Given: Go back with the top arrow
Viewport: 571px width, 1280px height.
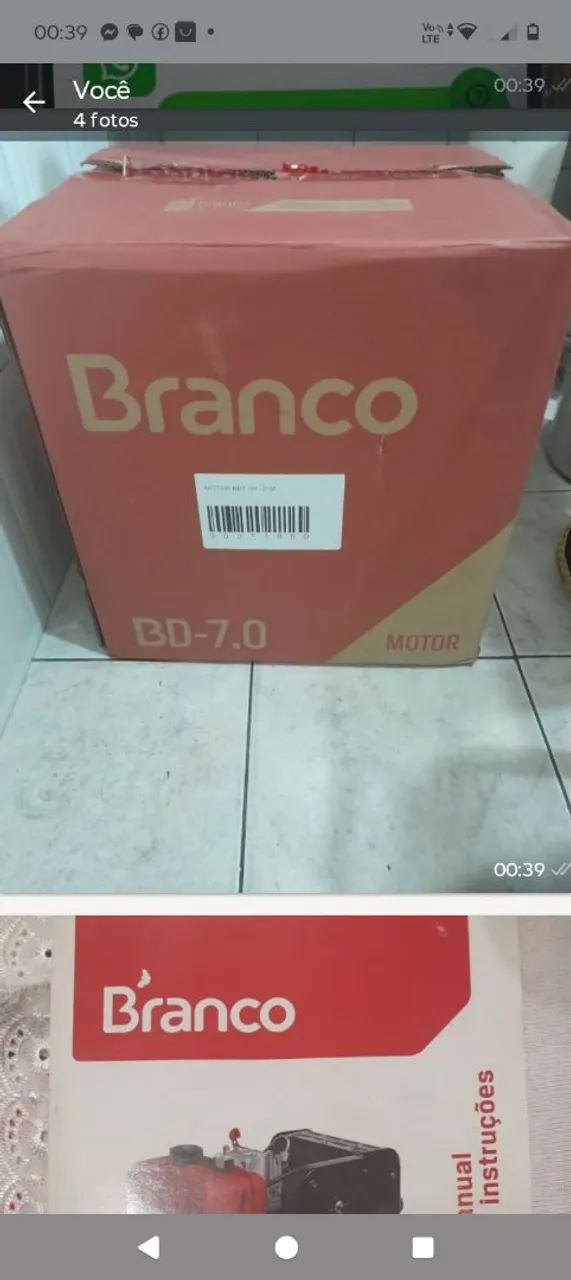Looking at the screenshot, I should click(34, 102).
